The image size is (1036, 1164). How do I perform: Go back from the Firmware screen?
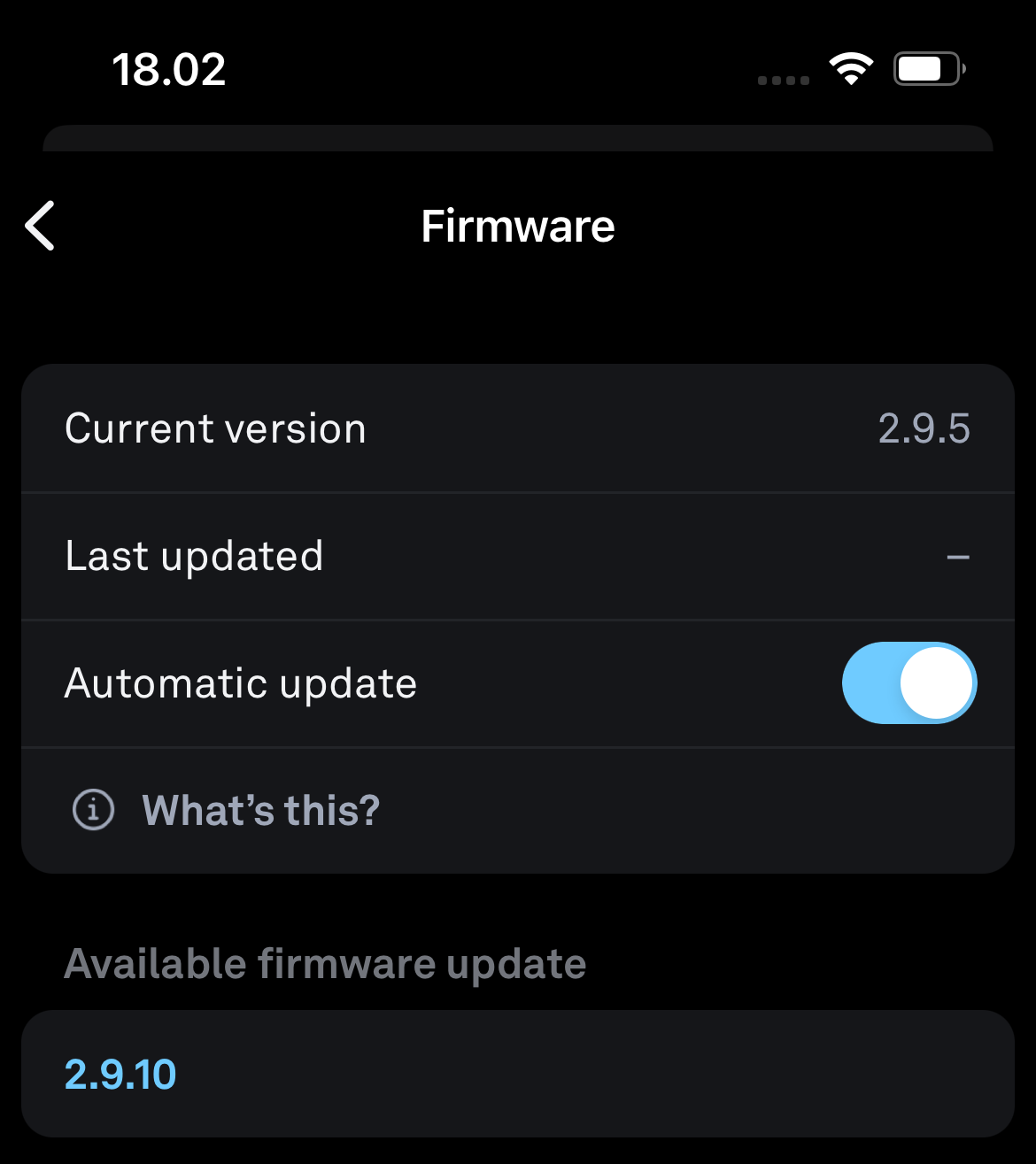pyautogui.click(x=41, y=226)
